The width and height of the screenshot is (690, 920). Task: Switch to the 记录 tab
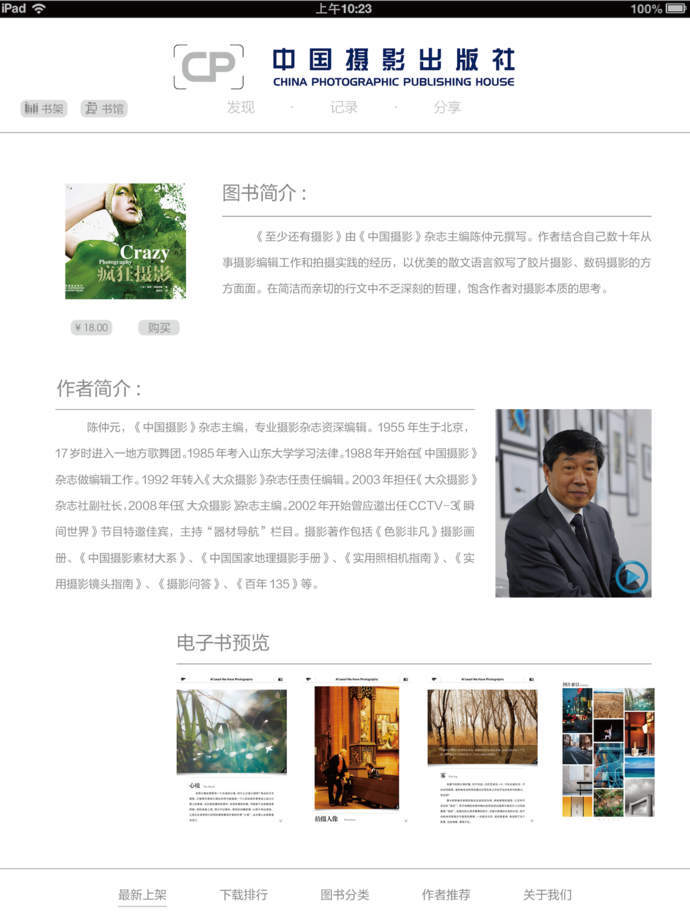(x=344, y=107)
